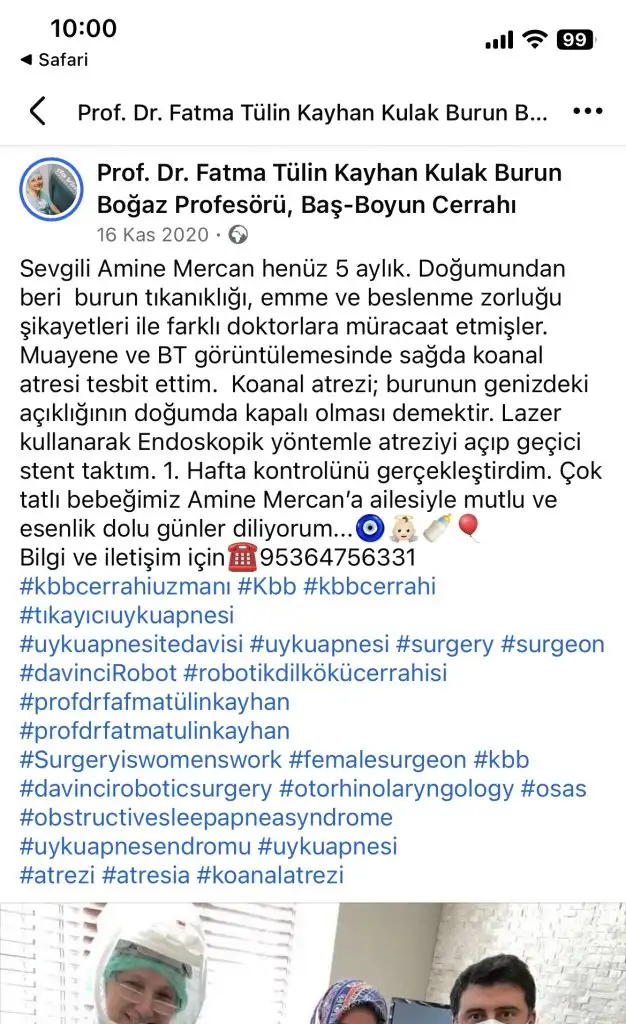Open the #obstructivesleepapneasyndrome hashtag
The width and height of the screenshot is (626, 1024).
click(206, 817)
